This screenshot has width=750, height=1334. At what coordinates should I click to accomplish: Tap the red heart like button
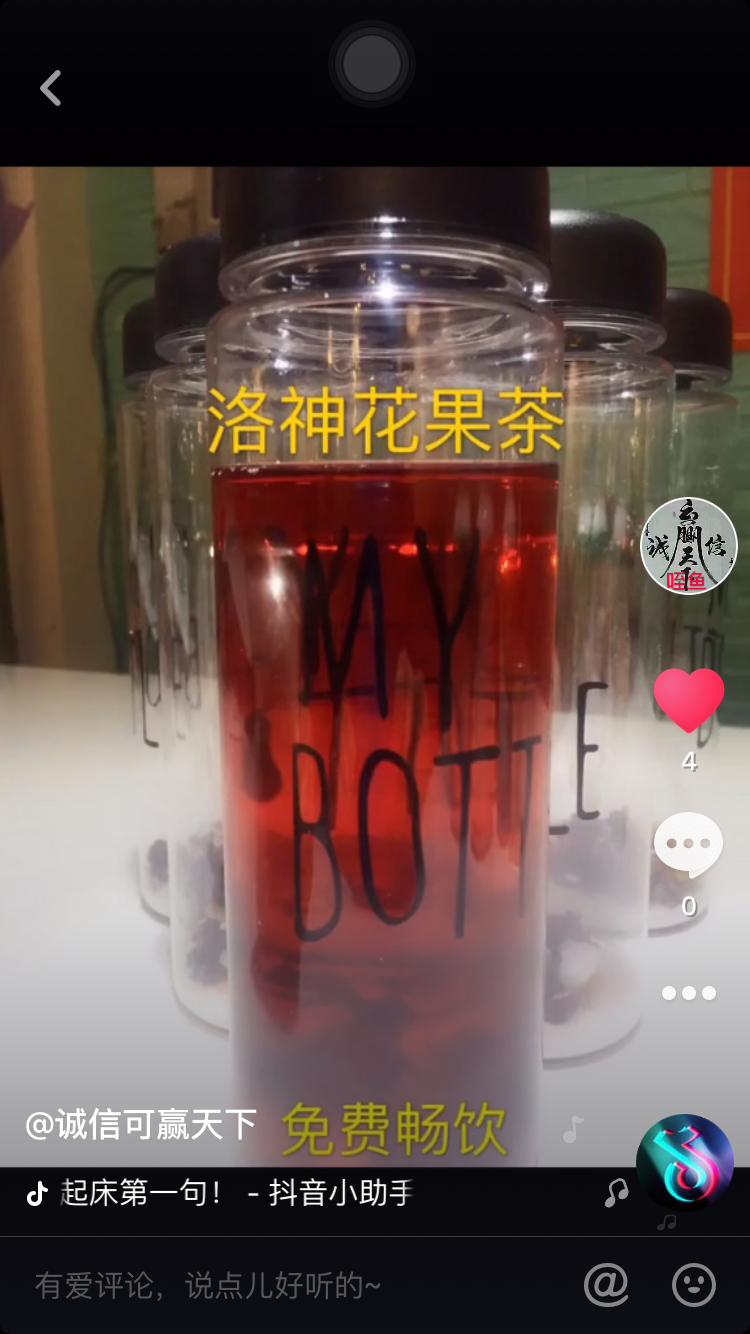point(688,700)
